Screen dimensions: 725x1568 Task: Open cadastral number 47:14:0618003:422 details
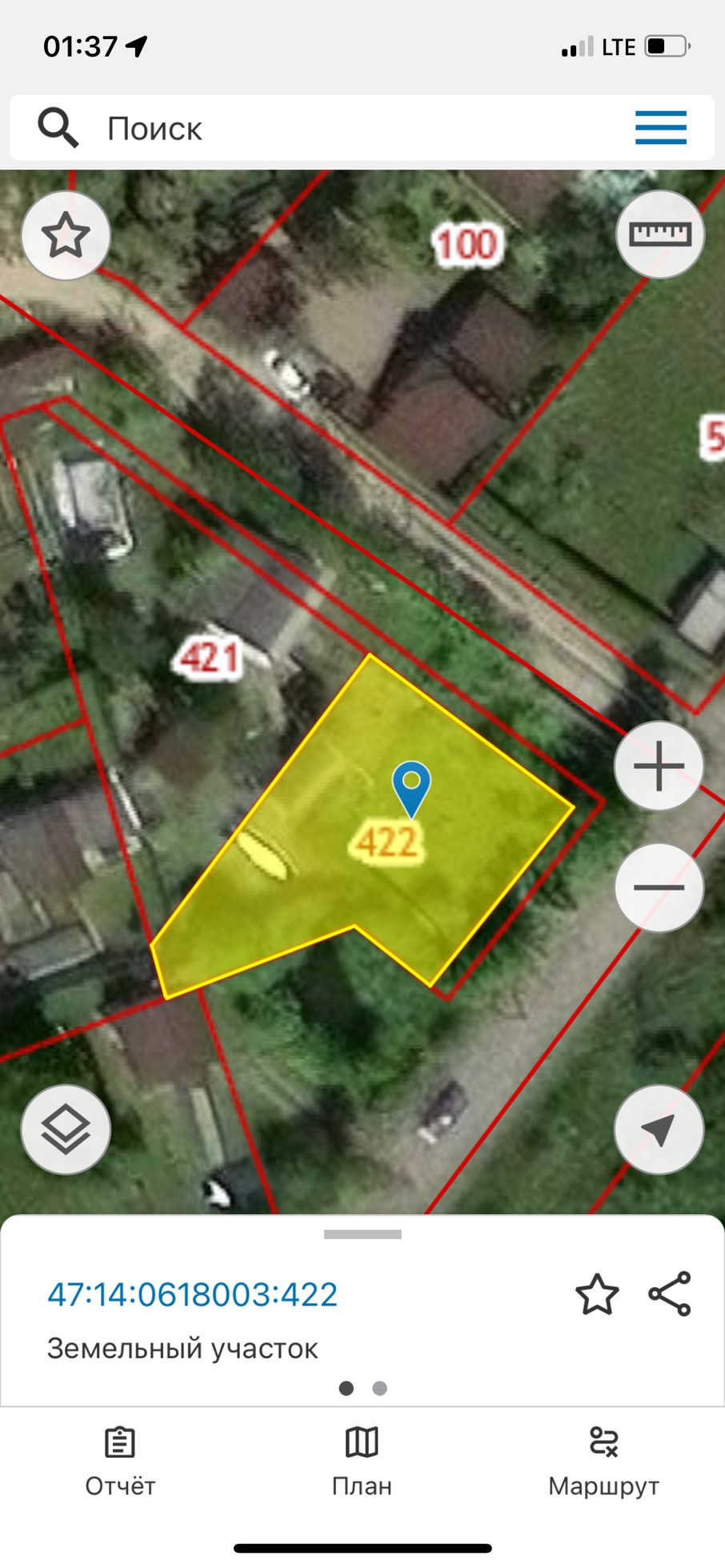point(192,1294)
